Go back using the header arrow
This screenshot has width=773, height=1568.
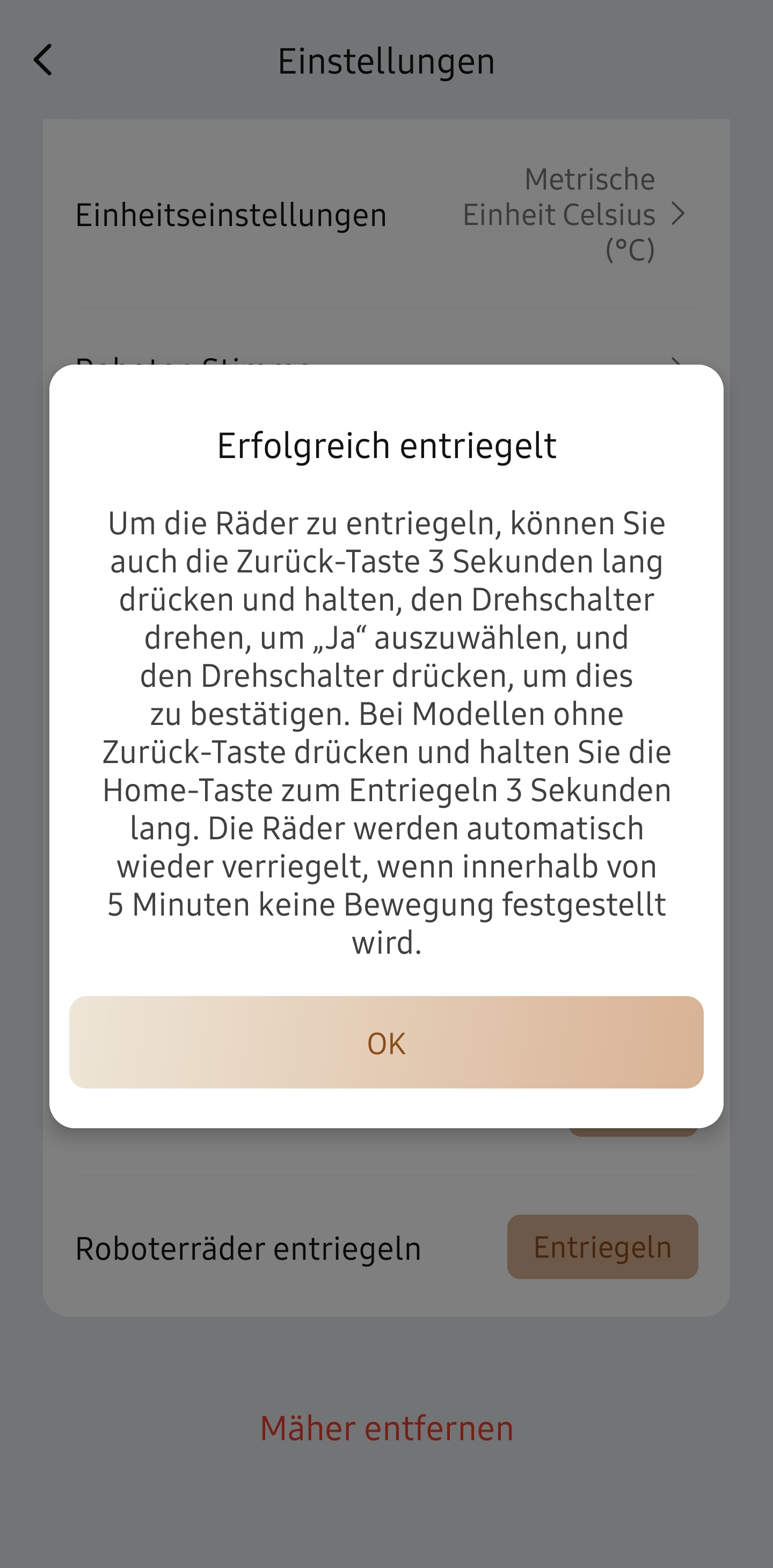(x=43, y=60)
